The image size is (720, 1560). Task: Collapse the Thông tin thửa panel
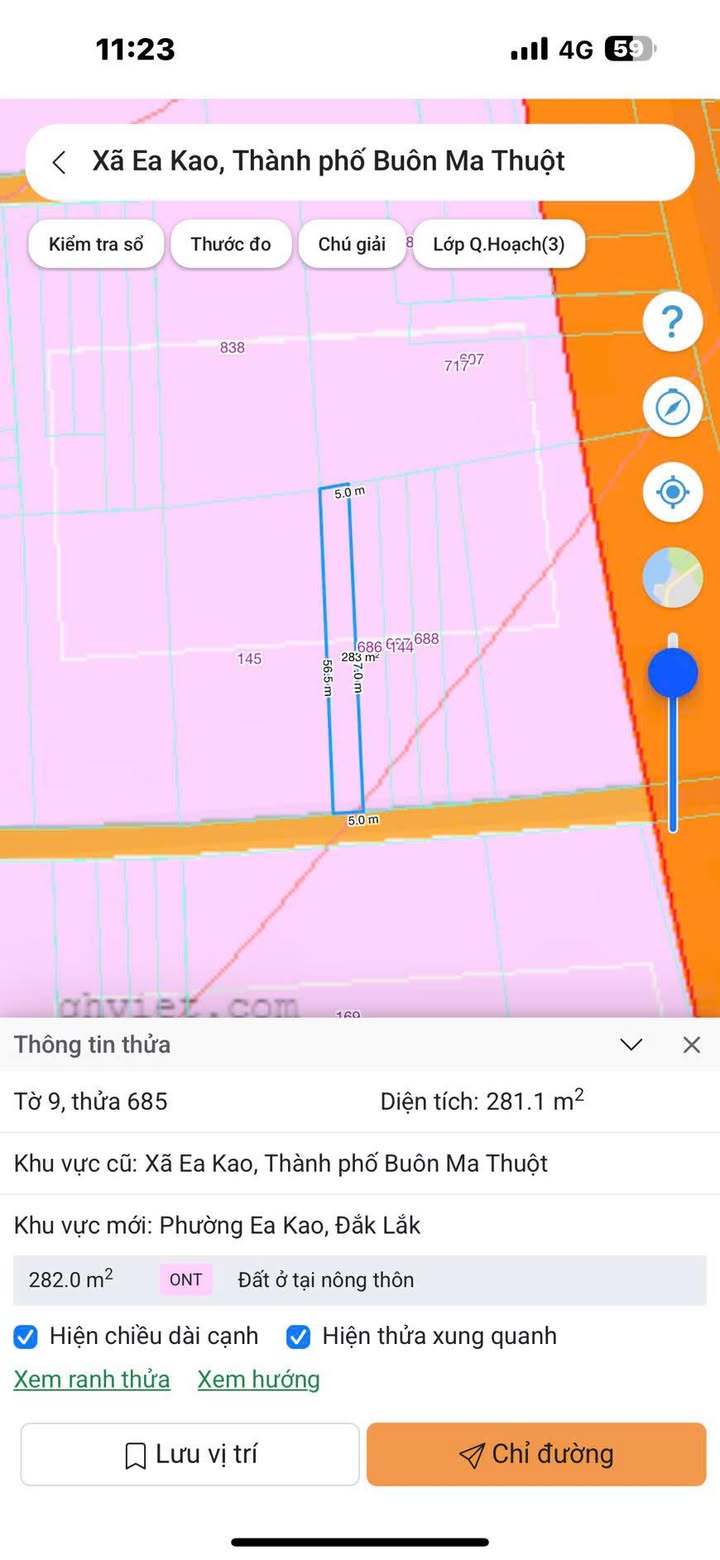pos(631,1045)
